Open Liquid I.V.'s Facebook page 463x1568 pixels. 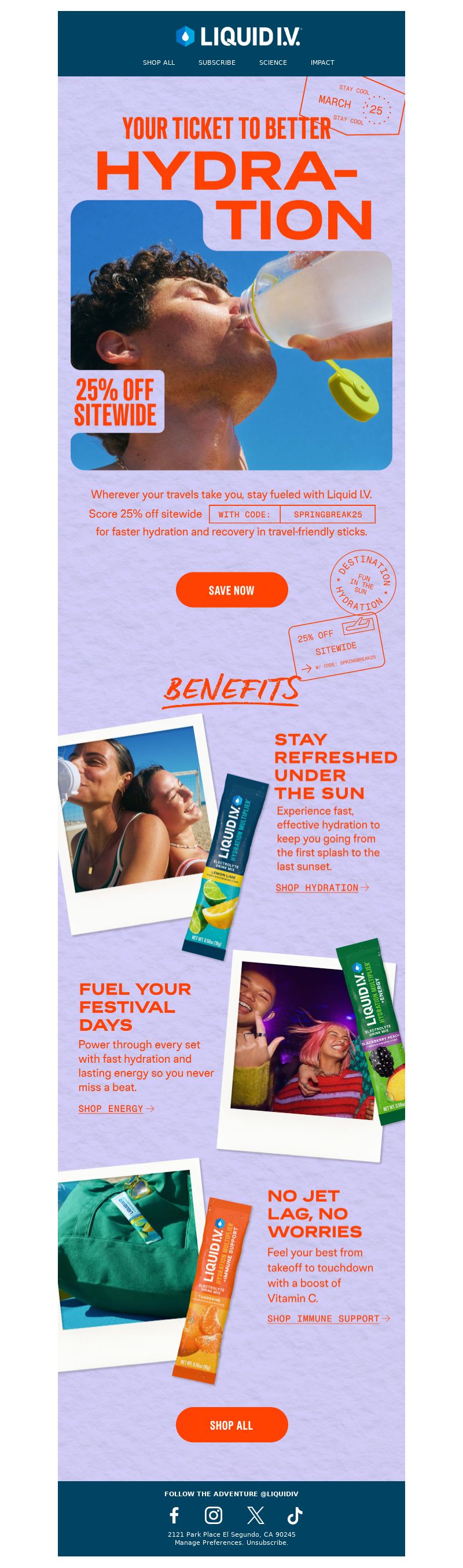pos(175,1515)
